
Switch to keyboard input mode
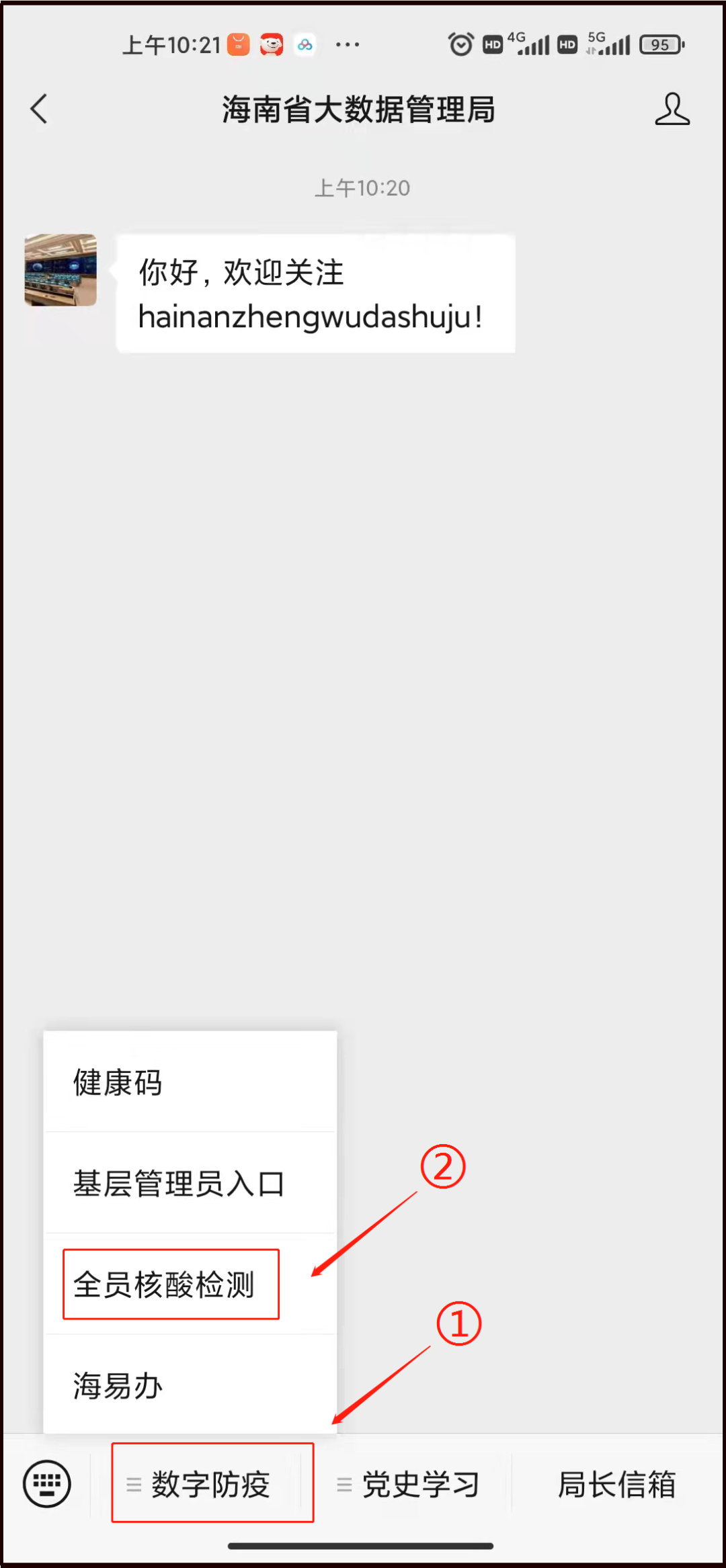(47, 1484)
